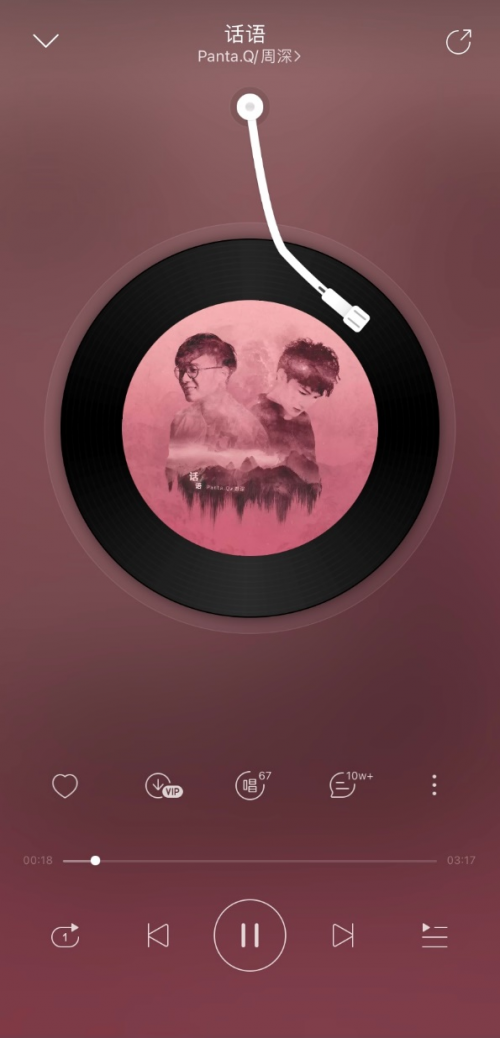500x1038 pixels.
Task: Change the single-loop repeat mode
Action: [x=65, y=935]
